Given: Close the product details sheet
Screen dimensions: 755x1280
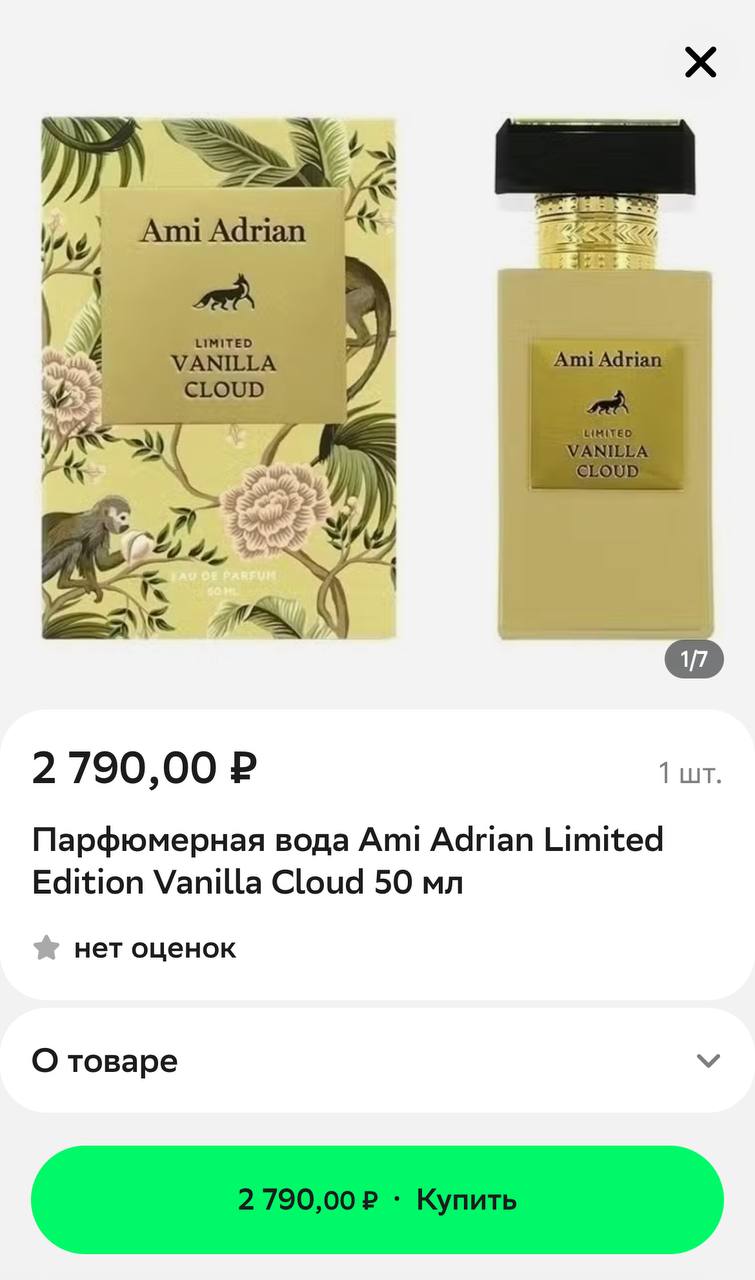Looking at the screenshot, I should (x=700, y=62).
